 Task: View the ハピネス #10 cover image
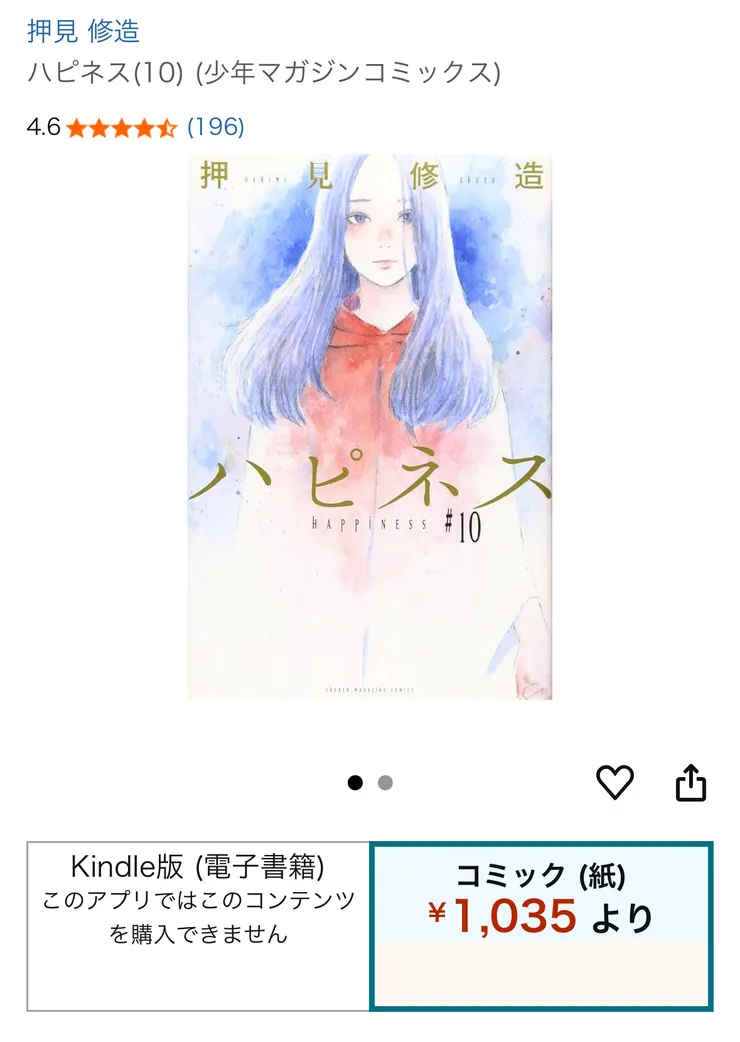[x=370, y=425]
